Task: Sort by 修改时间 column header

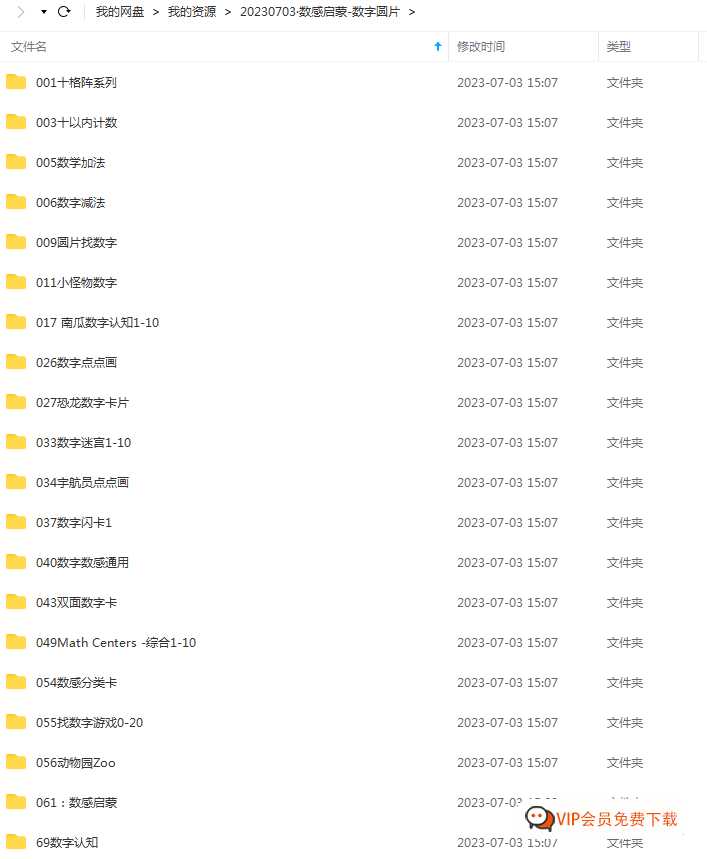Action: 481,47
